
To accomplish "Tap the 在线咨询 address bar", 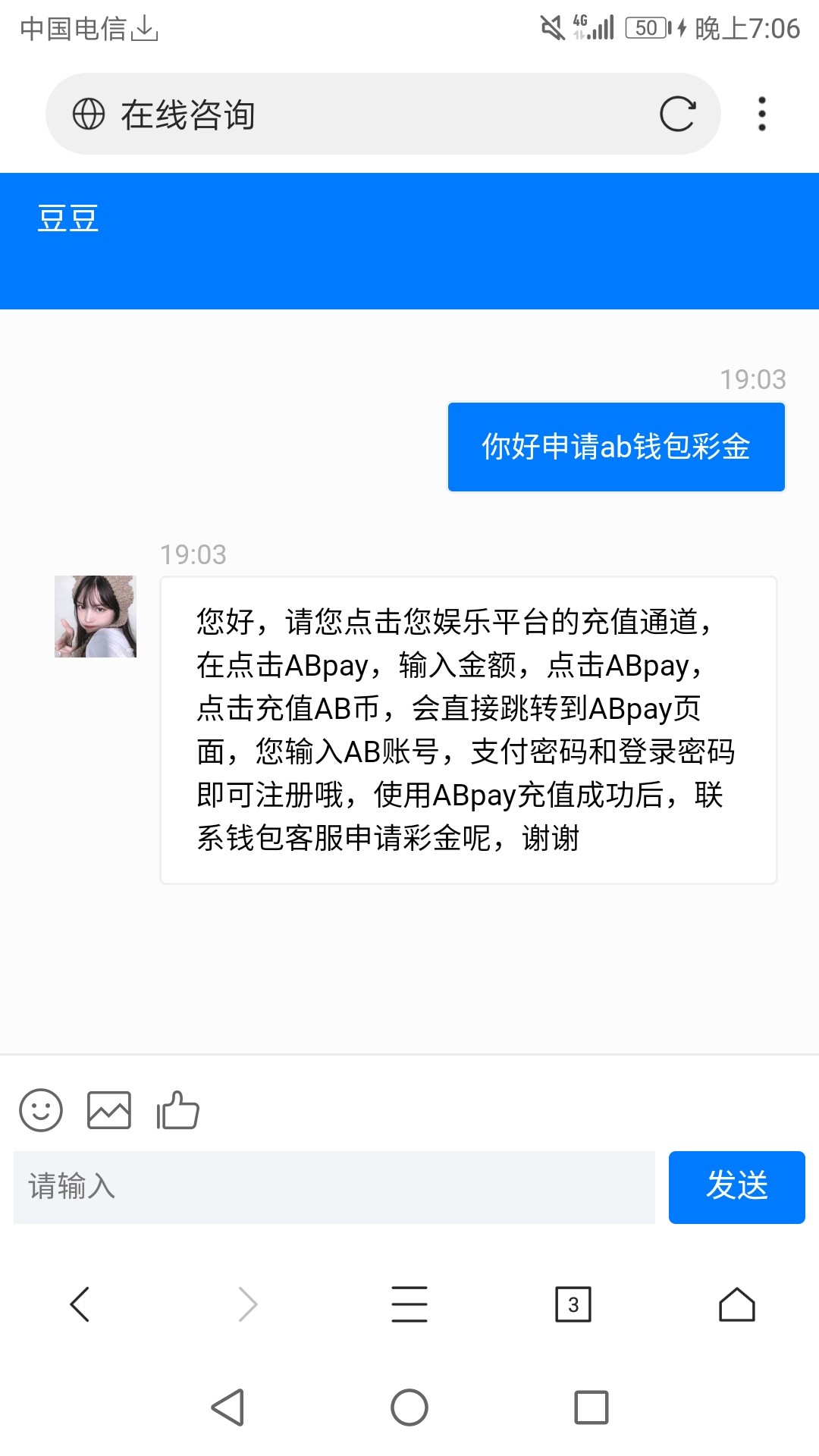I will coord(364,115).
